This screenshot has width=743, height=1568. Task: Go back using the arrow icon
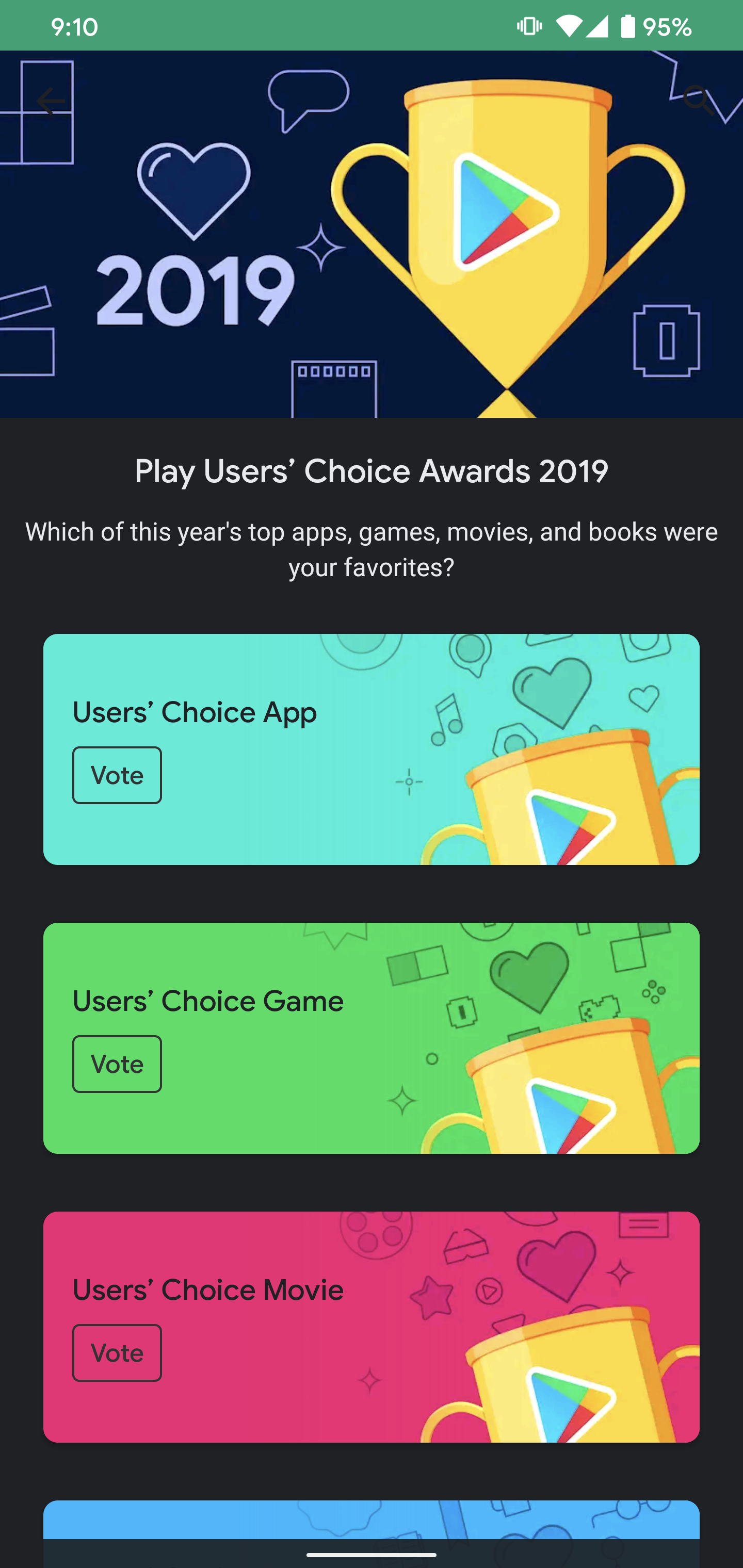[51, 101]
